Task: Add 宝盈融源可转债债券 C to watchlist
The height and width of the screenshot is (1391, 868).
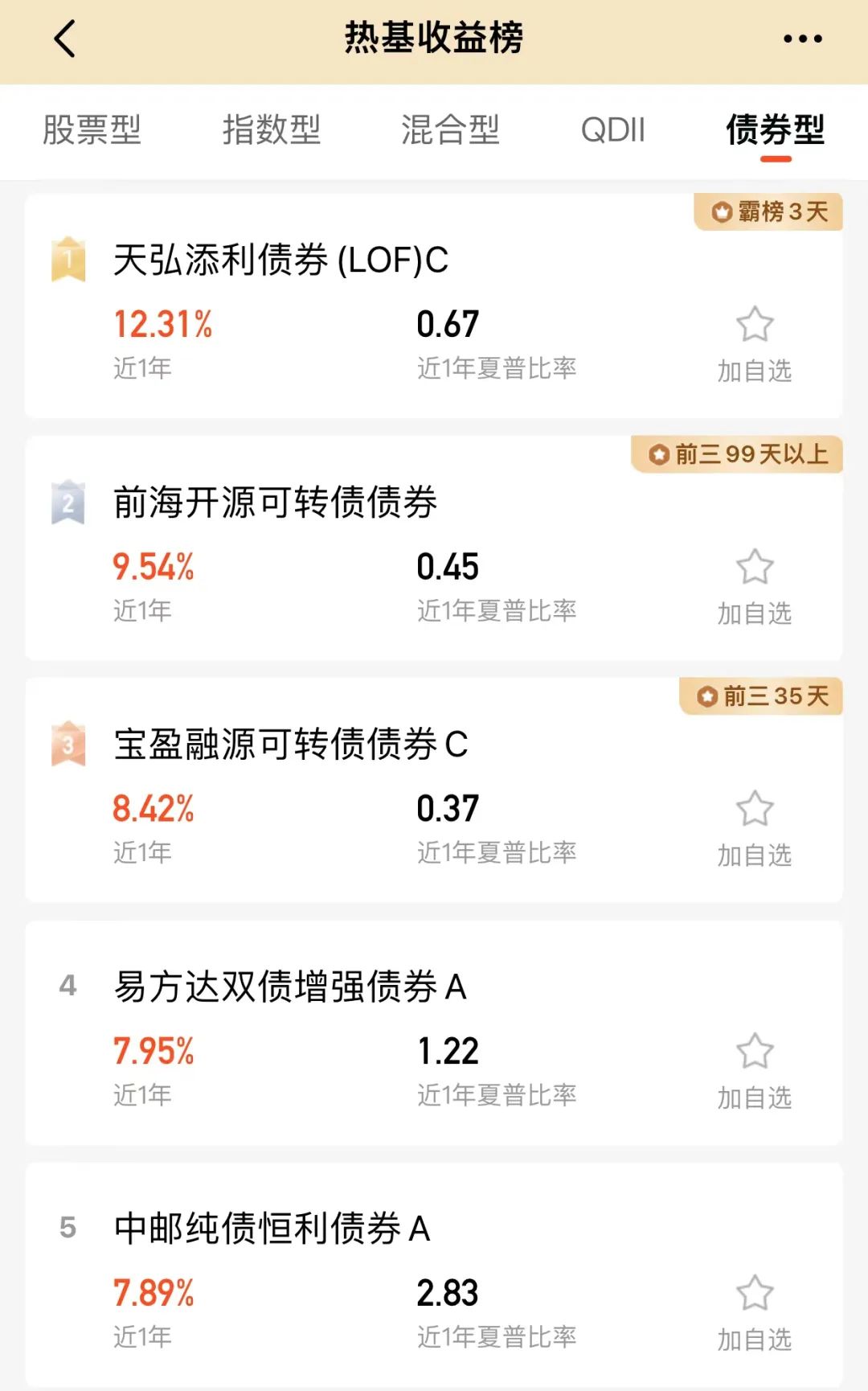Action: coord(755,830)
